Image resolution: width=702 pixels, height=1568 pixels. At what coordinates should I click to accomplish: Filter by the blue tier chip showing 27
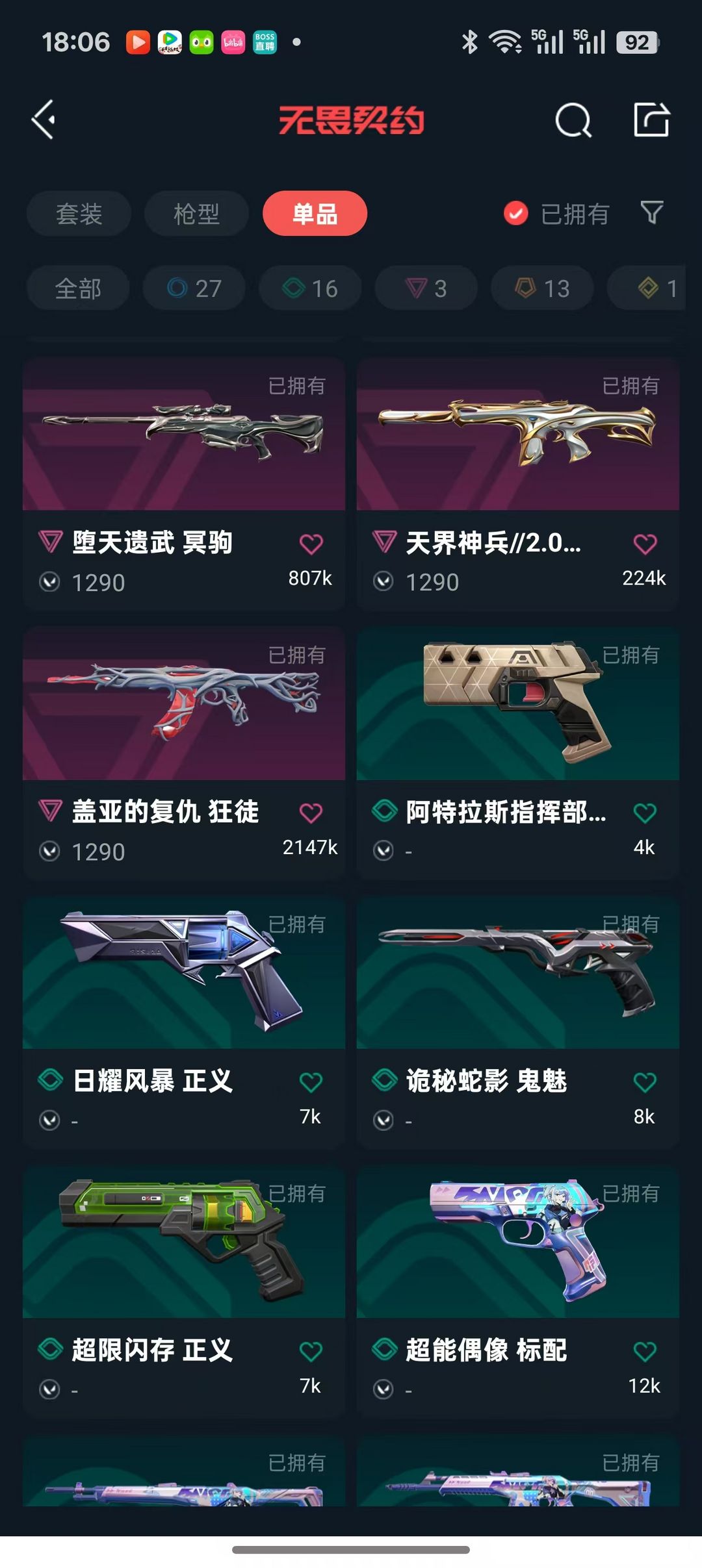(194, 288)
